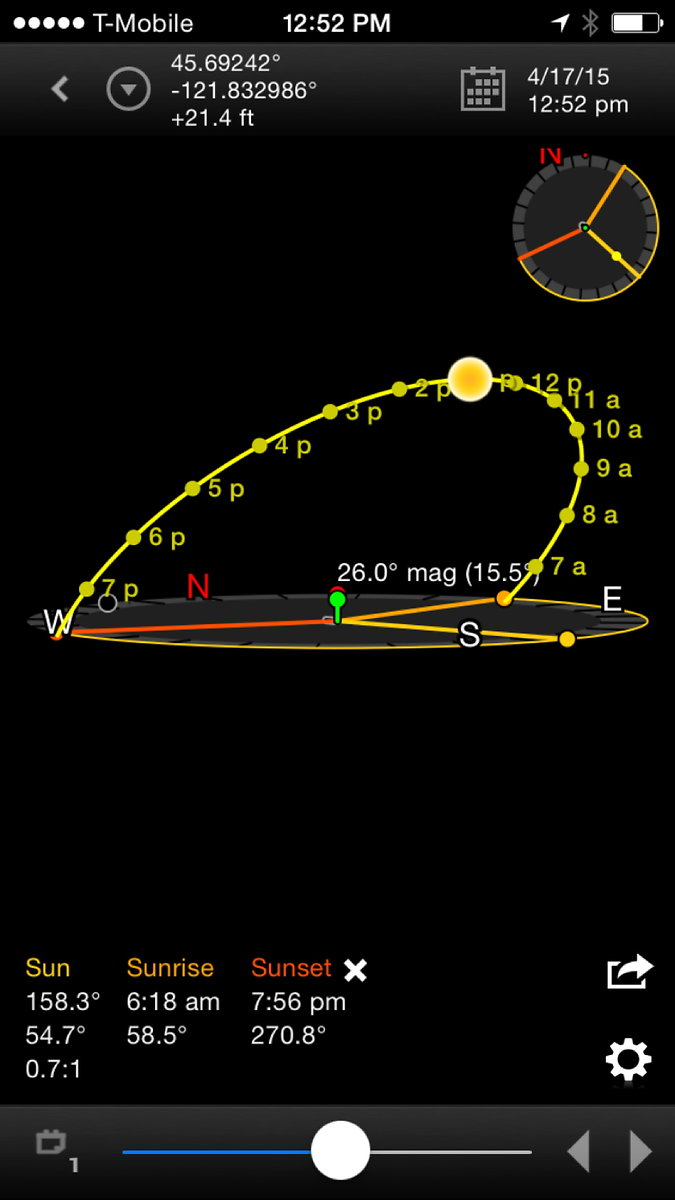
Task: Open the location dropdown arrow
Action: [128, 90]
